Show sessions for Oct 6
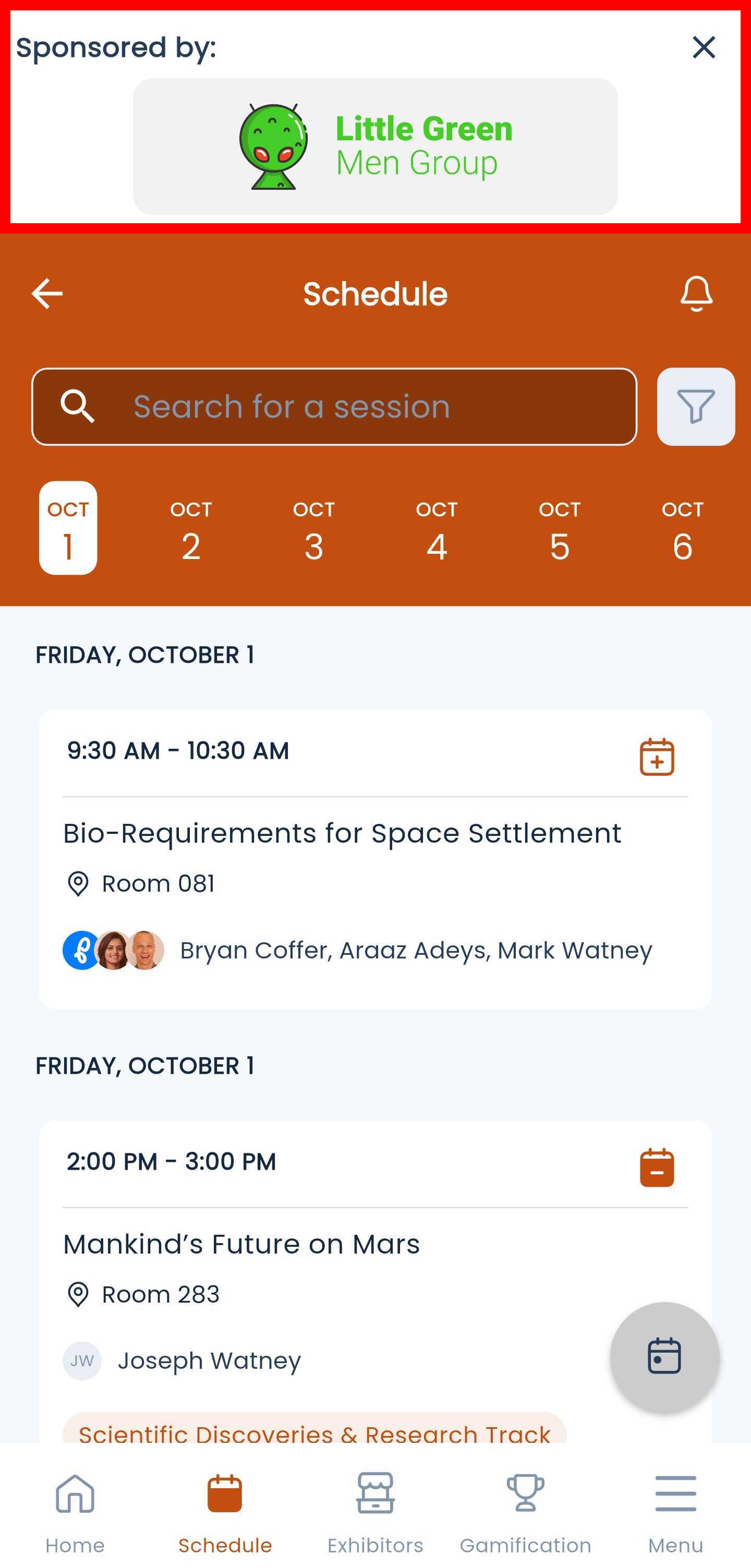This screenshot has width=751, height=1568. 682,528
